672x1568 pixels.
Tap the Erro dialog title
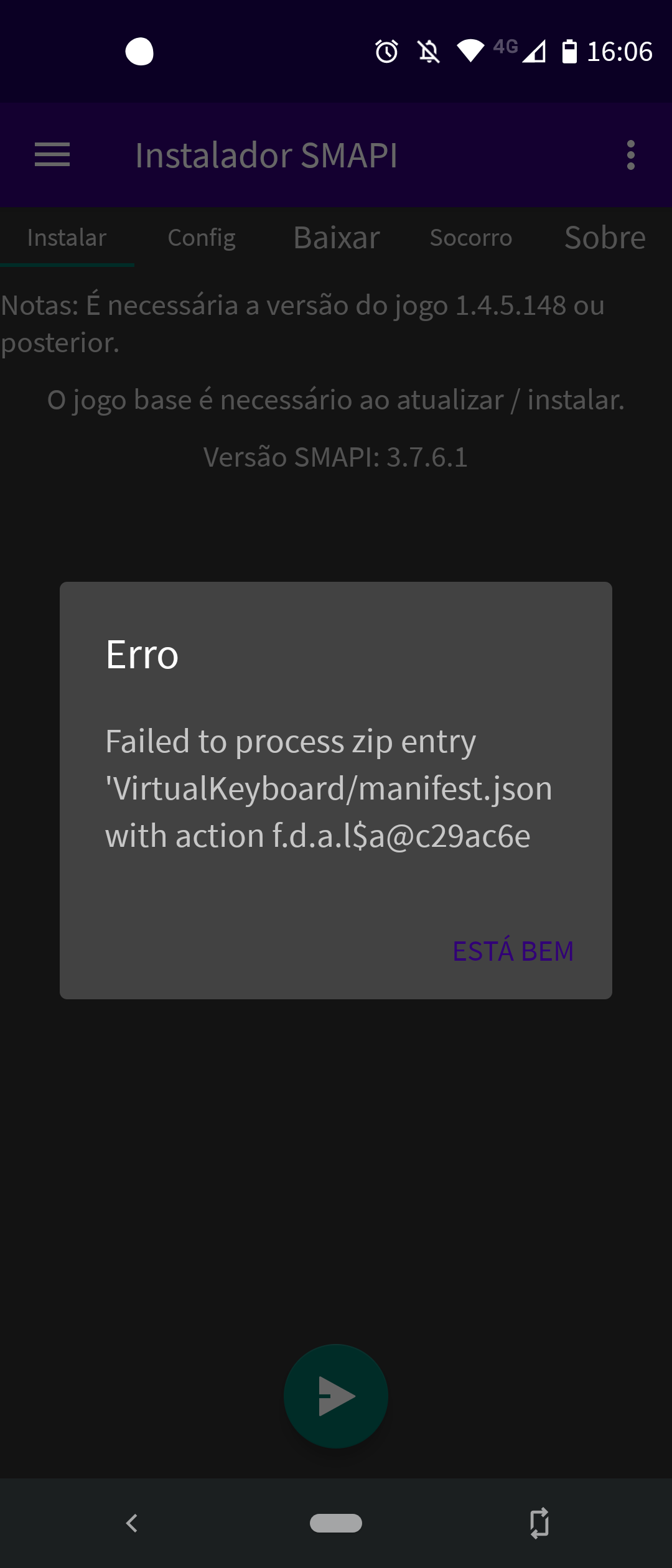coord(142,655)
